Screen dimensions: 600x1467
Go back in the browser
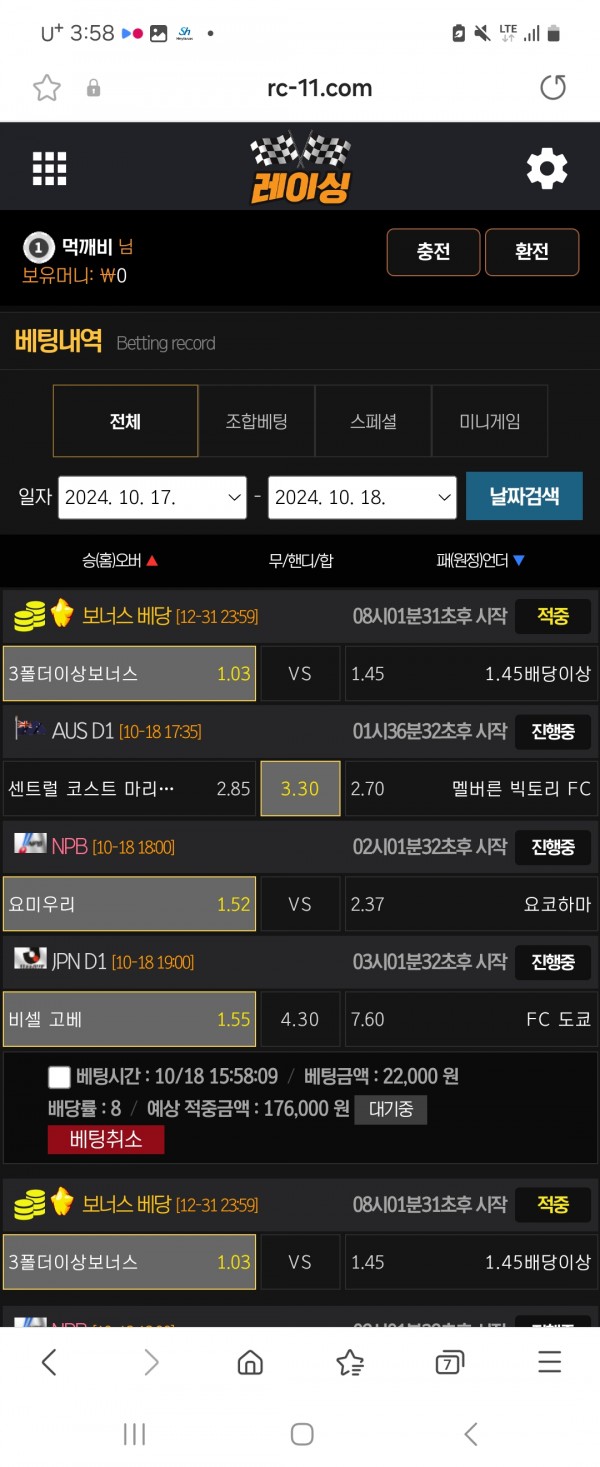[48, 1362]
